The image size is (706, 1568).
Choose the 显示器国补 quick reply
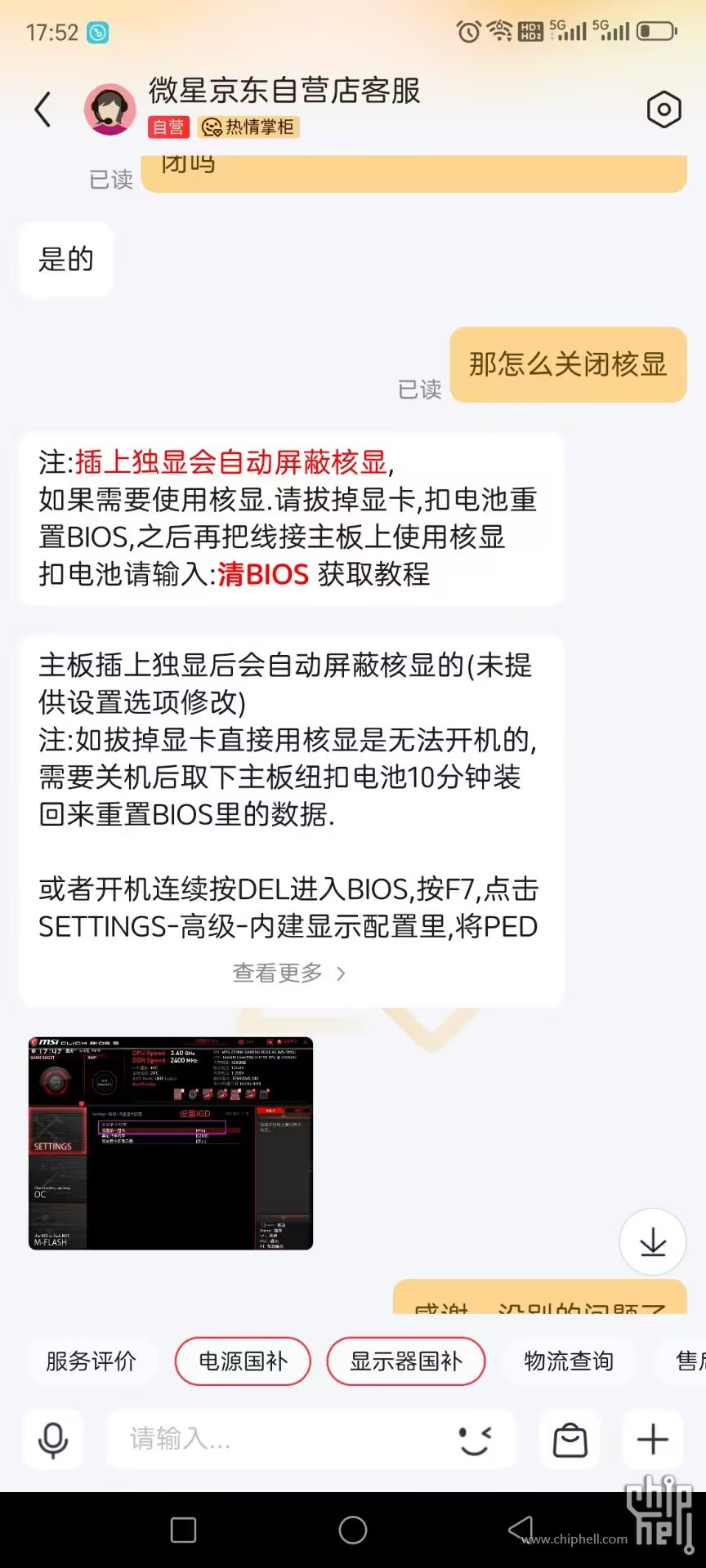(406, 1361)
